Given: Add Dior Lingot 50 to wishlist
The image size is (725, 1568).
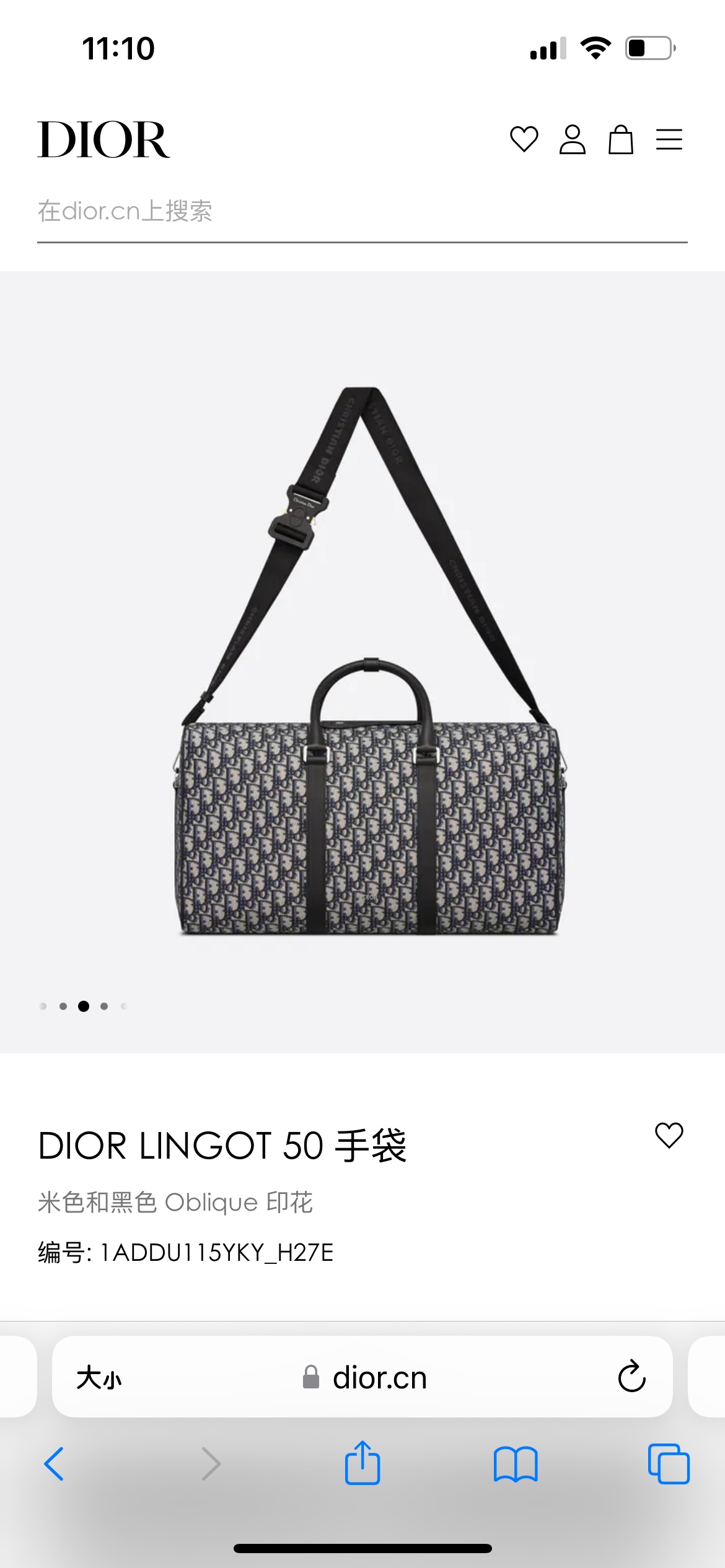Looking at the screenshot, I should click(669, 1136).
